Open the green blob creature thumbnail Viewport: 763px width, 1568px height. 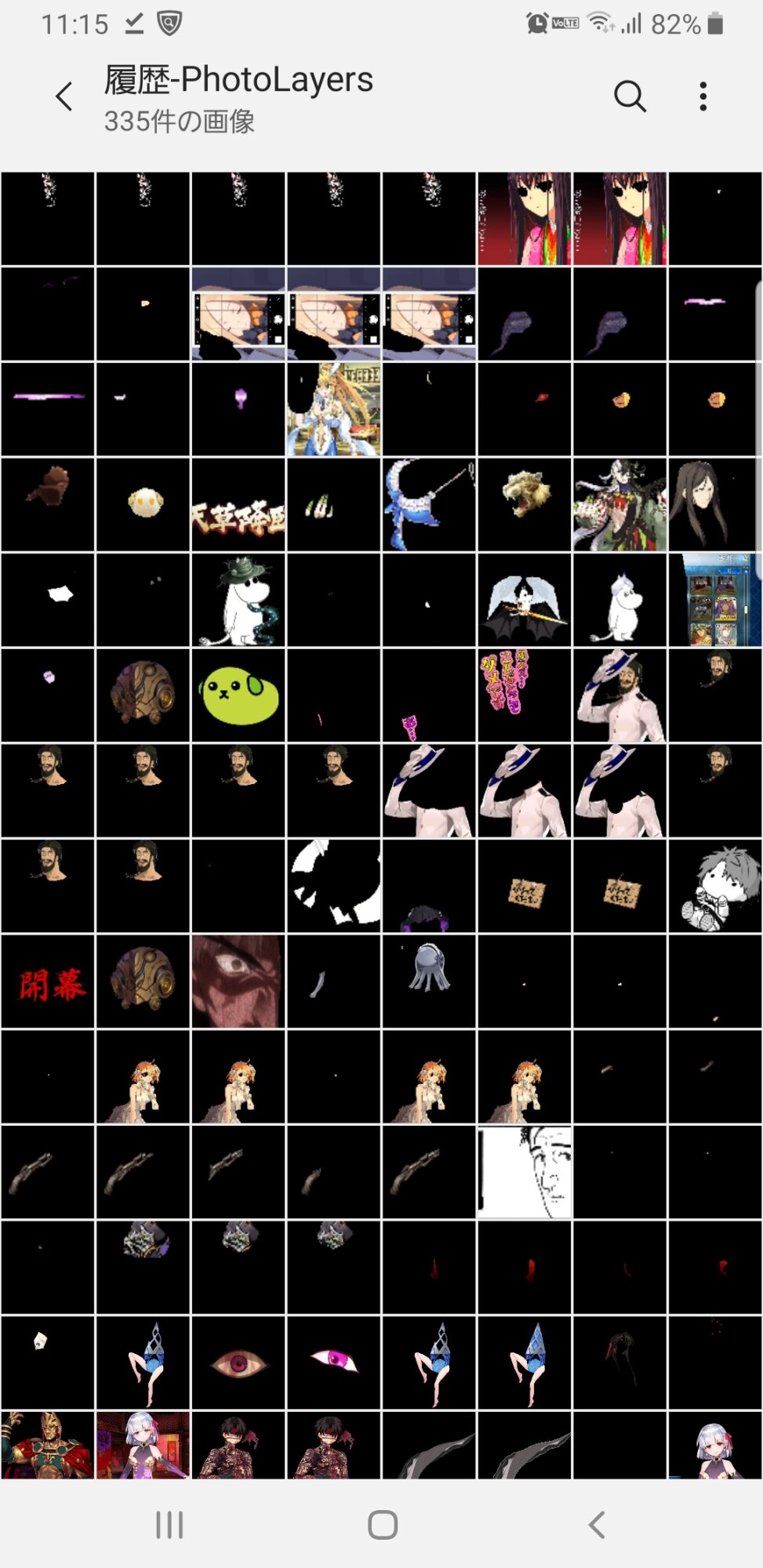pos(238,695)
